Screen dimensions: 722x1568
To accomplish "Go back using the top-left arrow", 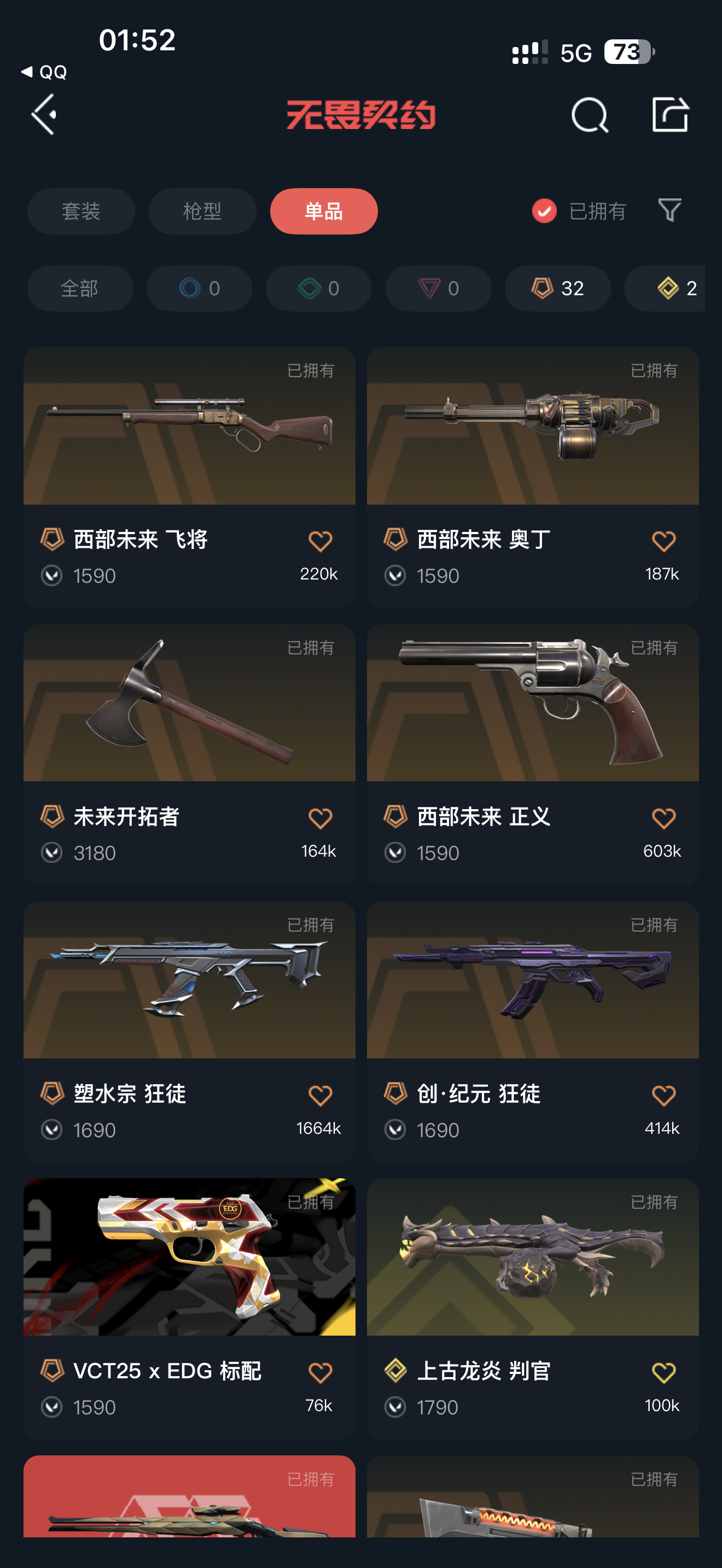I will [x=44, y=114].
